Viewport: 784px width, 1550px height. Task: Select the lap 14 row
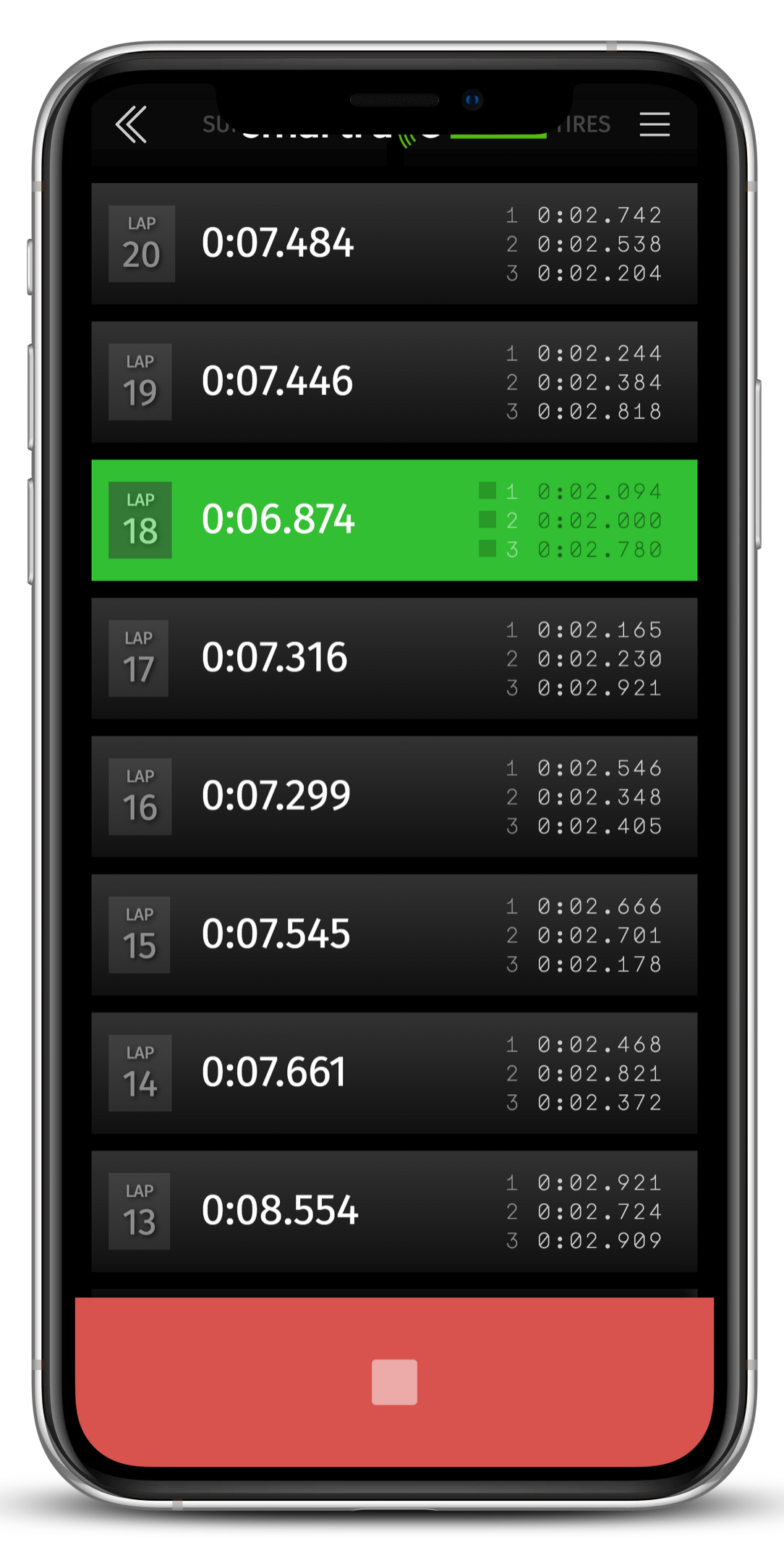click(394, 1072)
